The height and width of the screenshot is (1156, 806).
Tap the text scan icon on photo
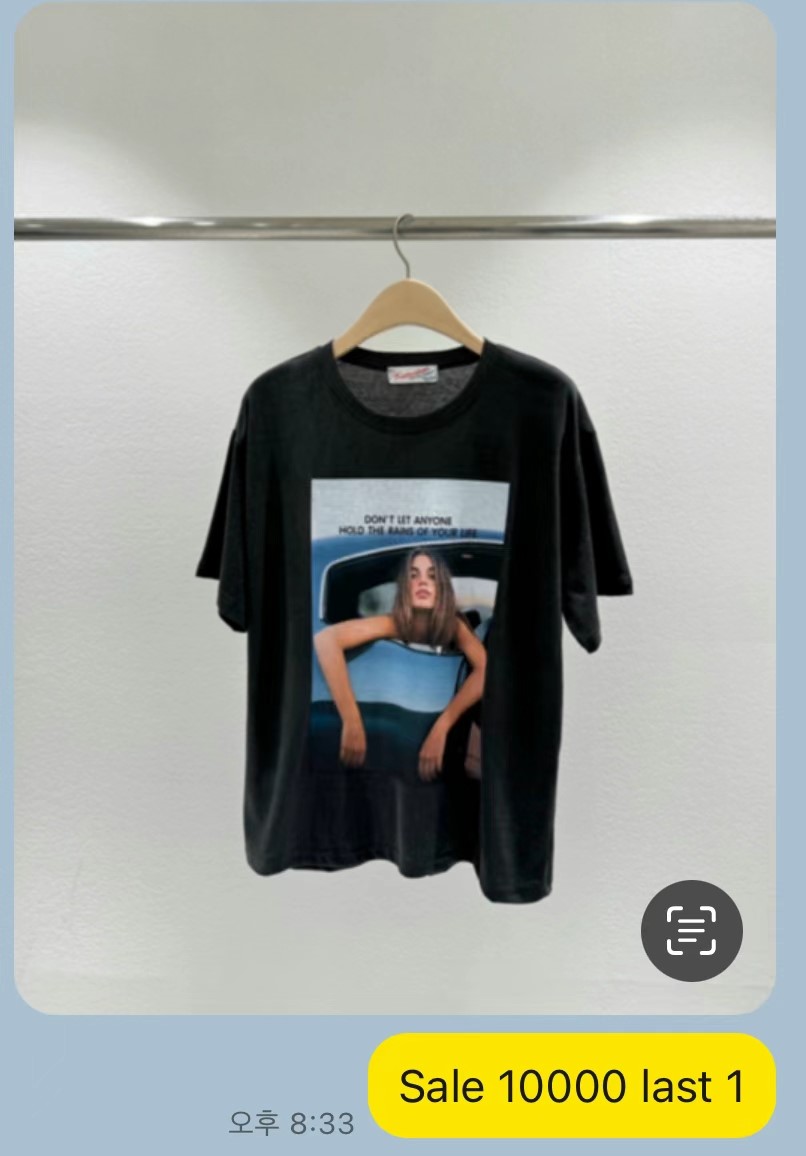691,931
